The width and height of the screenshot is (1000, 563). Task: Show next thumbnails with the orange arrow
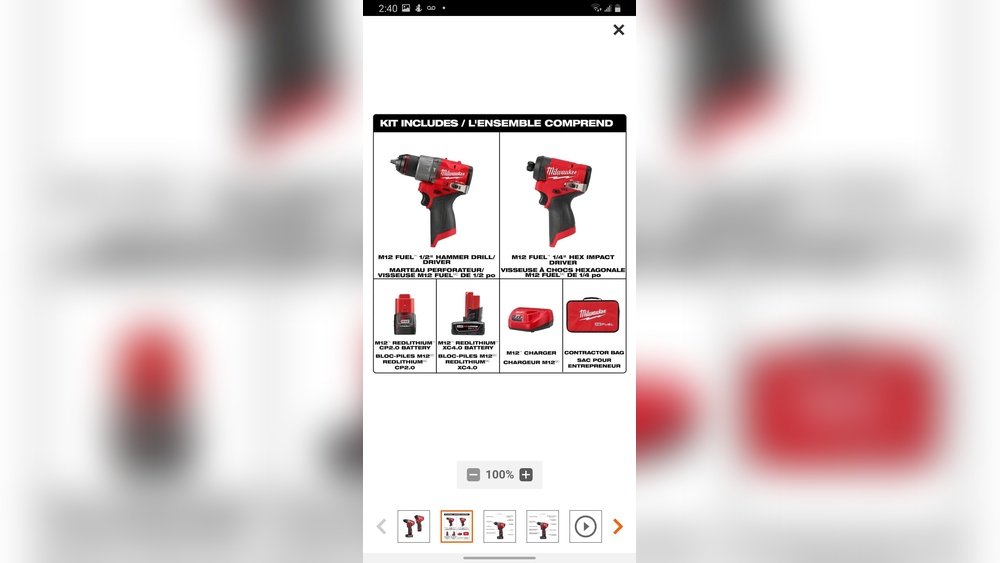pyautogui.click(x=618, y=526)
